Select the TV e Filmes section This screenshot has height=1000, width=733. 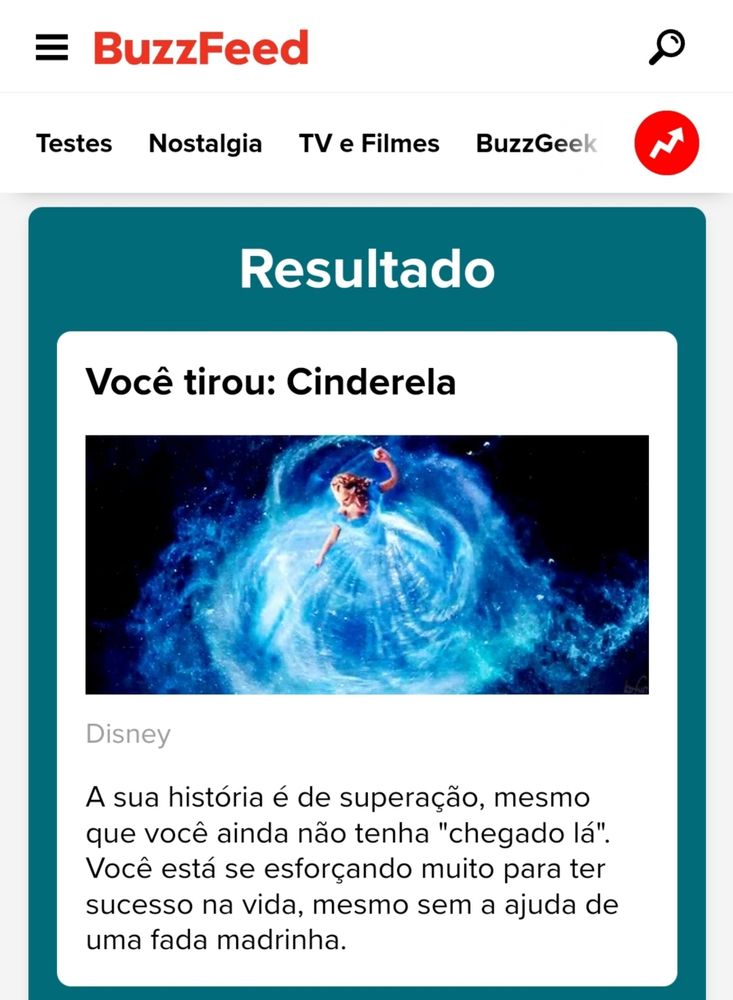click(x=369, y=144)
